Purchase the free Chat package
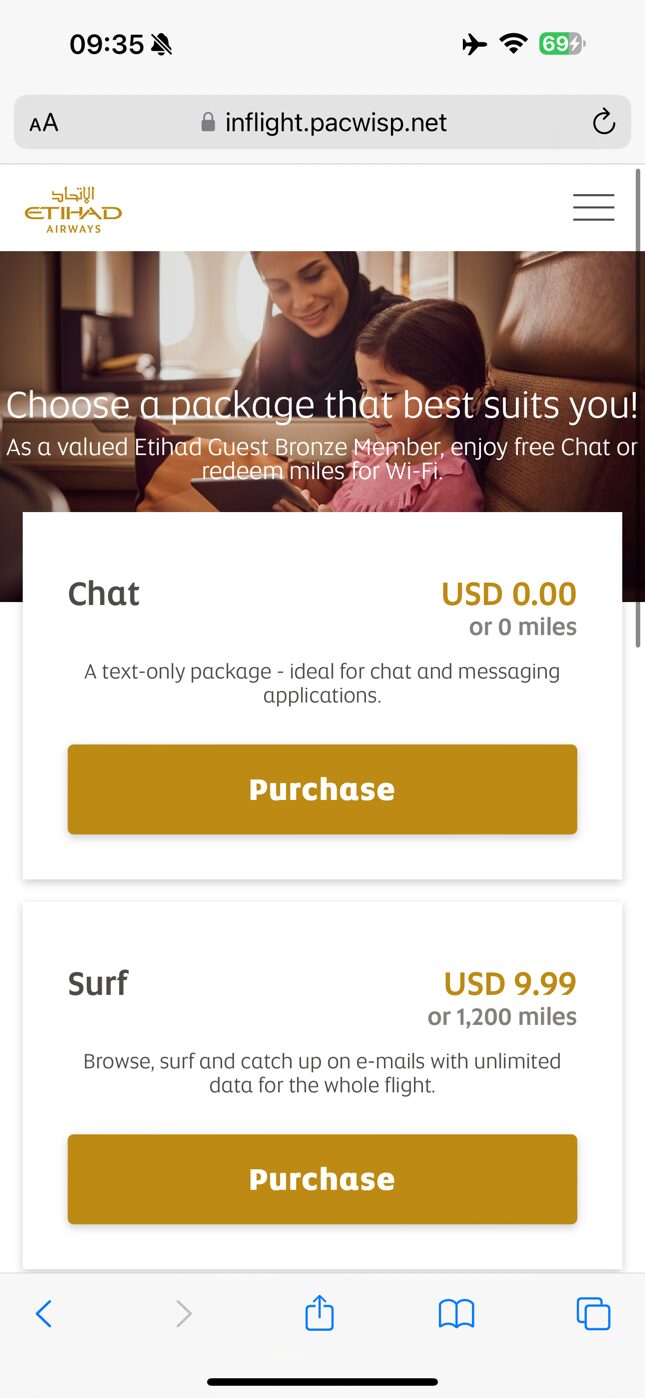 tap(322, 789)
